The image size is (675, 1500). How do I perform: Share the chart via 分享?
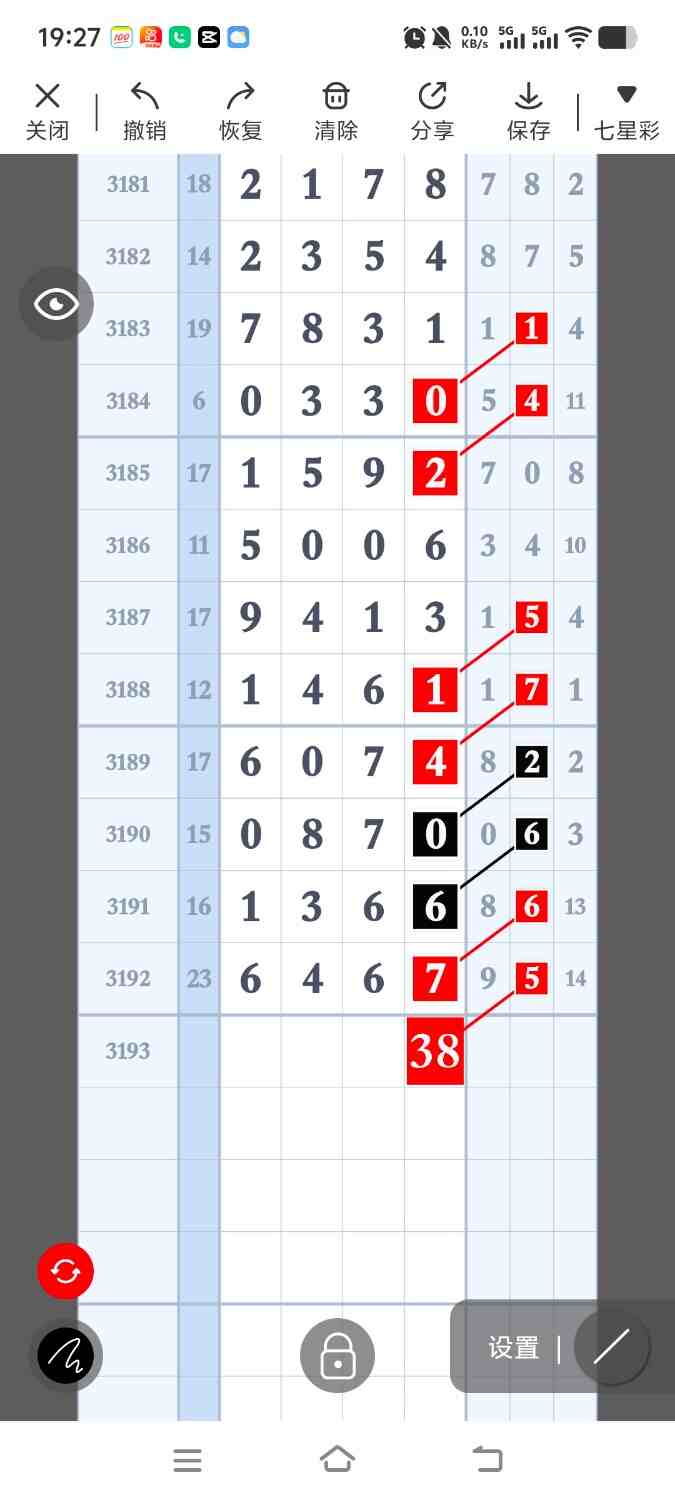tap(432, 111)
